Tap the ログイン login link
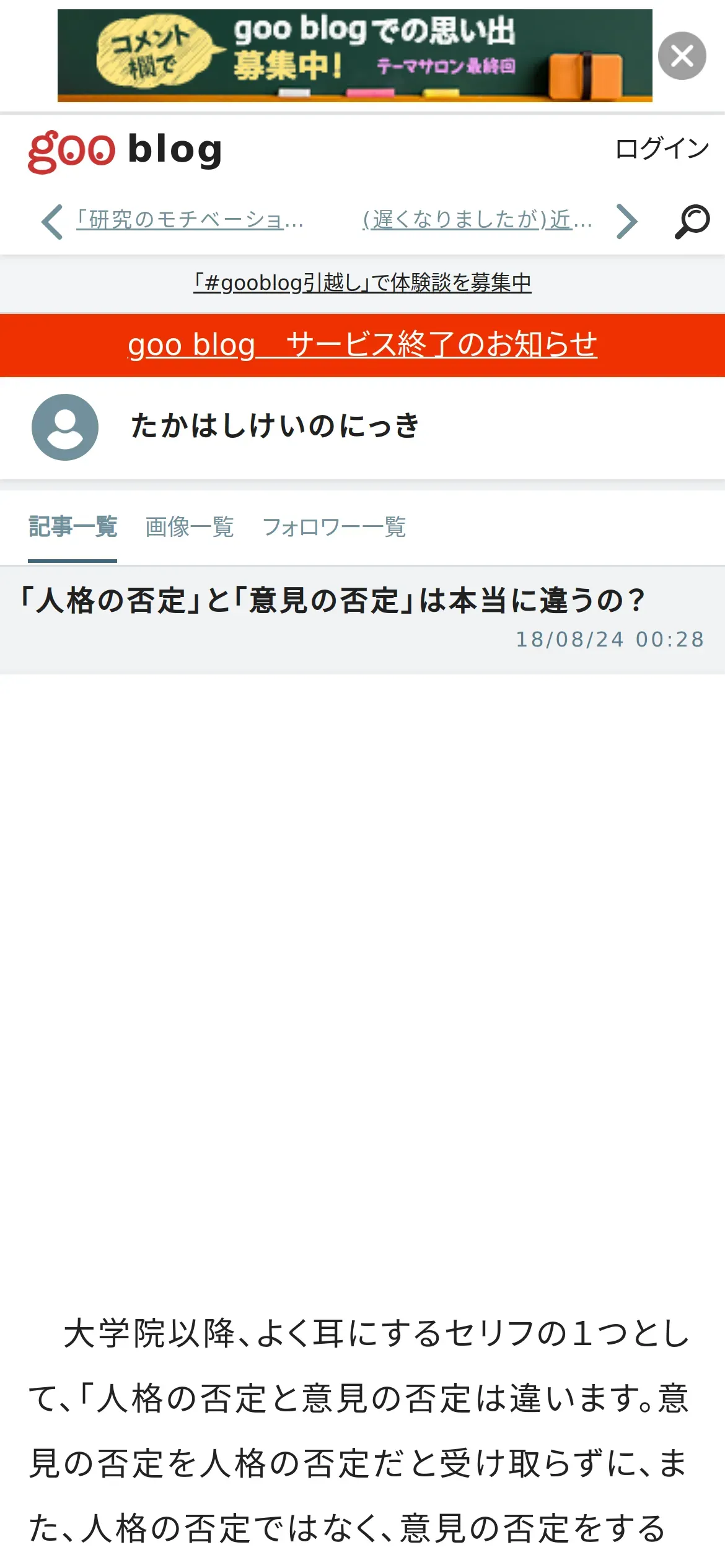This screenshot has height=1568, width=725. click(x=662, y=149)
